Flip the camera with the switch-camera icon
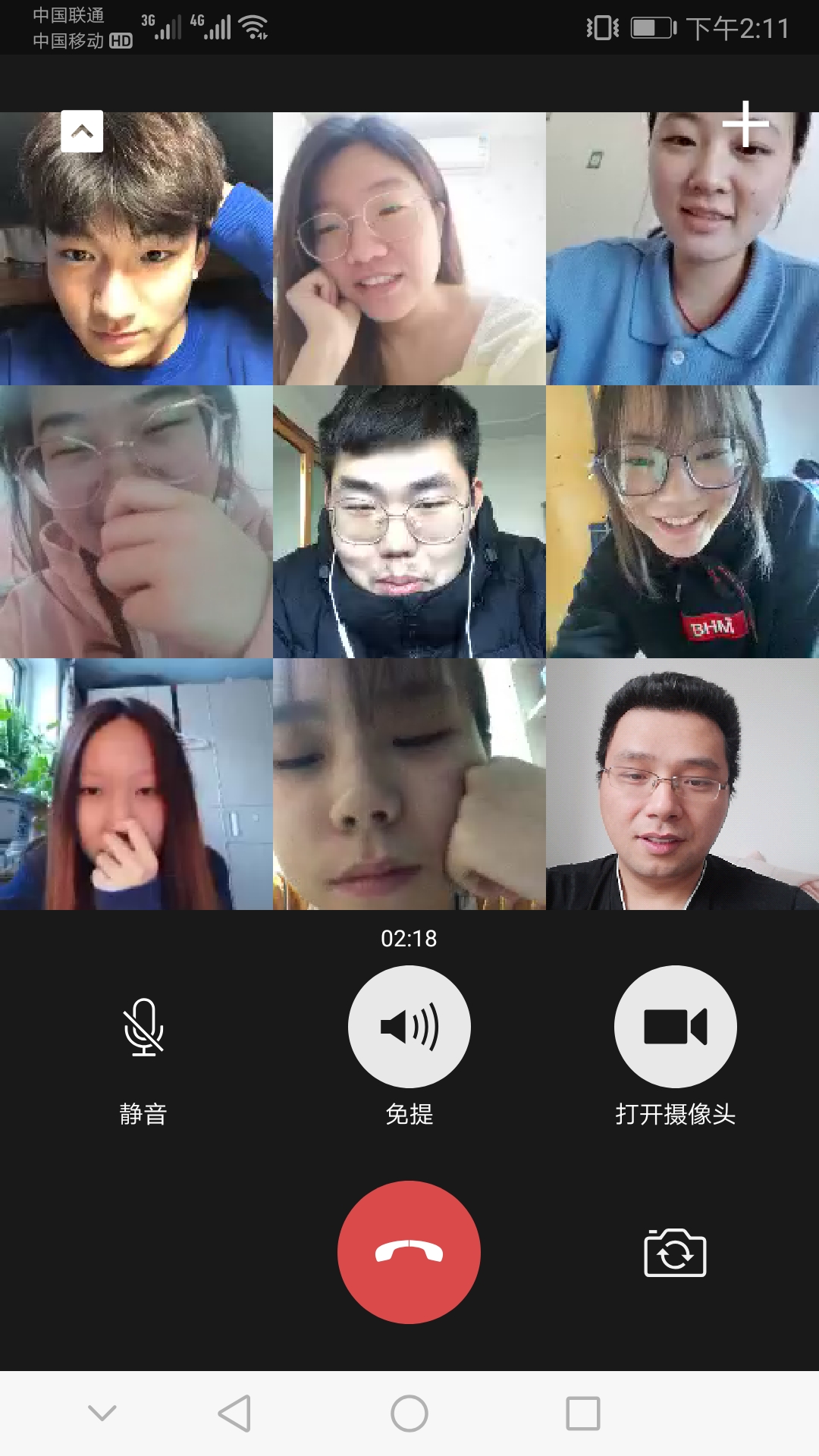Image resolution: width=819 pixels, height=1456 pixels. tap(675, 1253)
